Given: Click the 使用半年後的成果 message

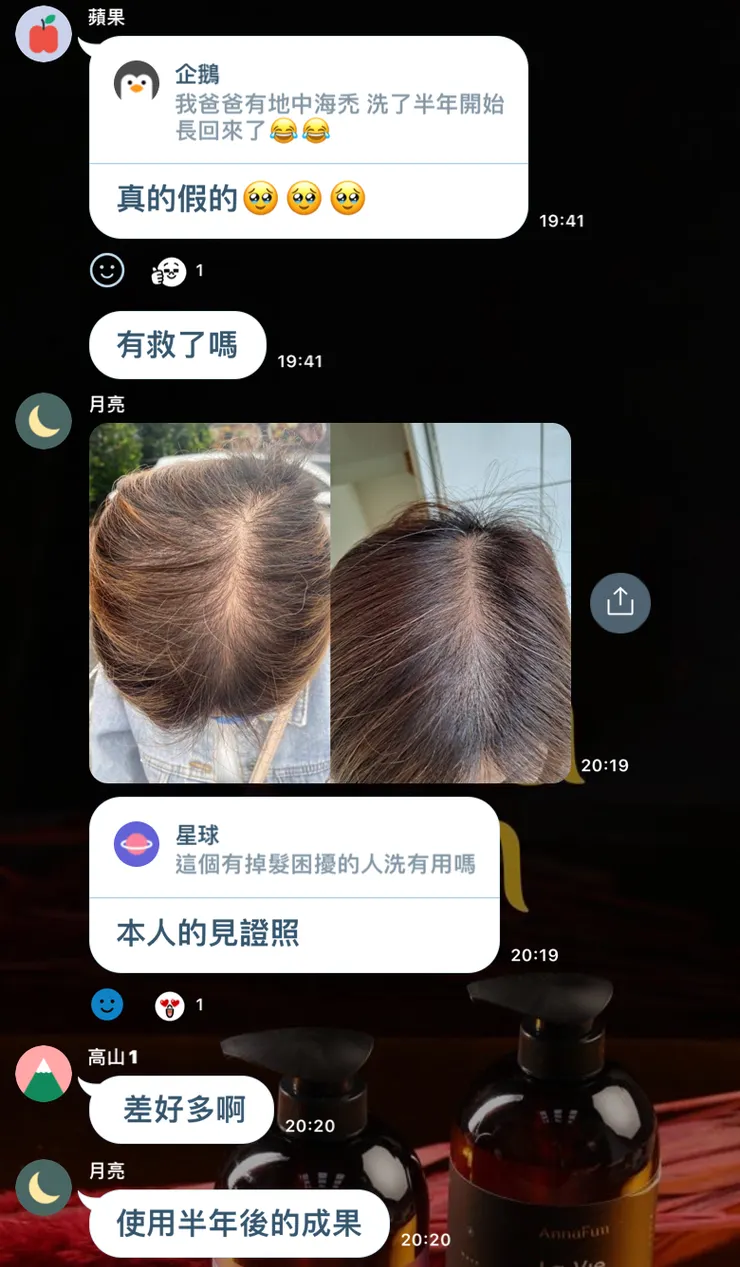Looking at the screenshot, I should (x=238, y=1222).
